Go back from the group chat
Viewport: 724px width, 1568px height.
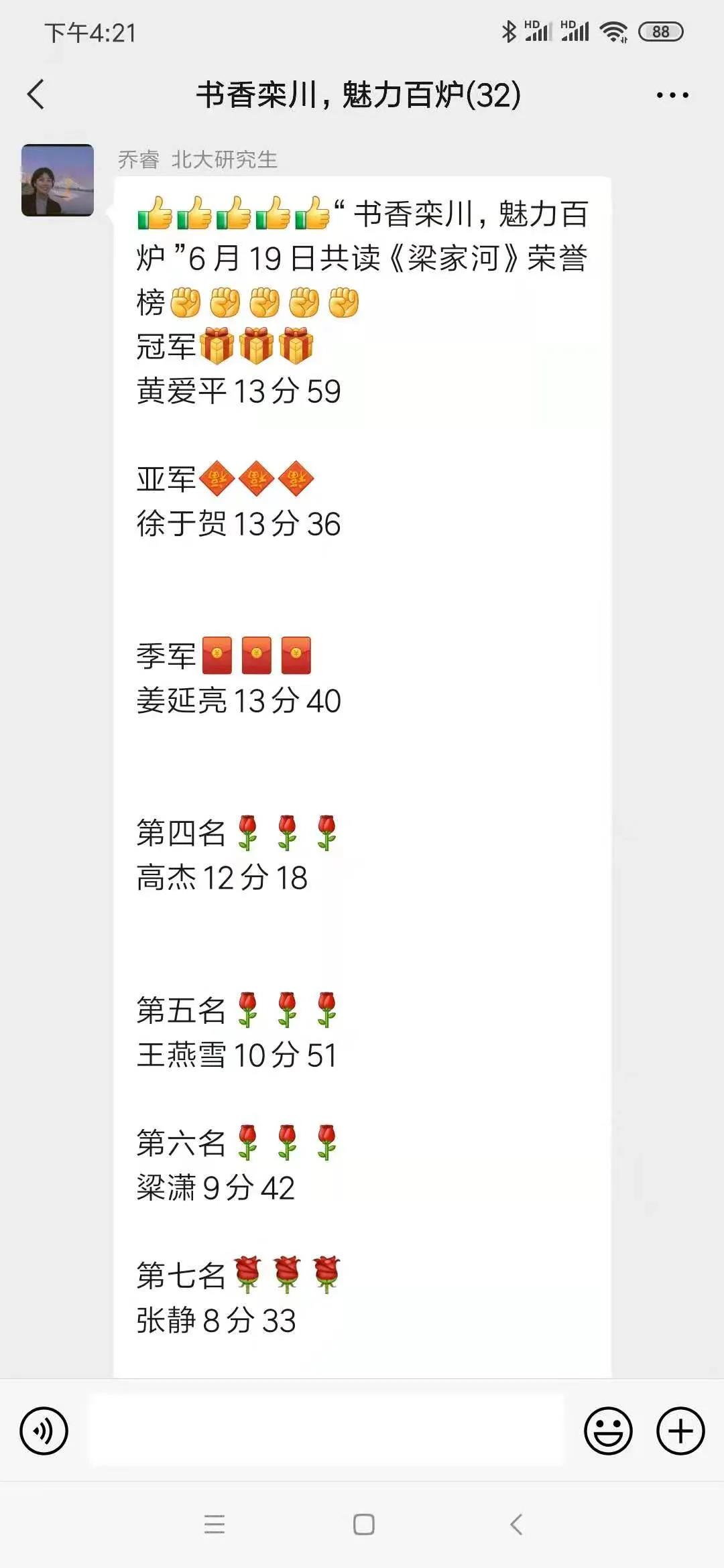(x=36, y=94)
